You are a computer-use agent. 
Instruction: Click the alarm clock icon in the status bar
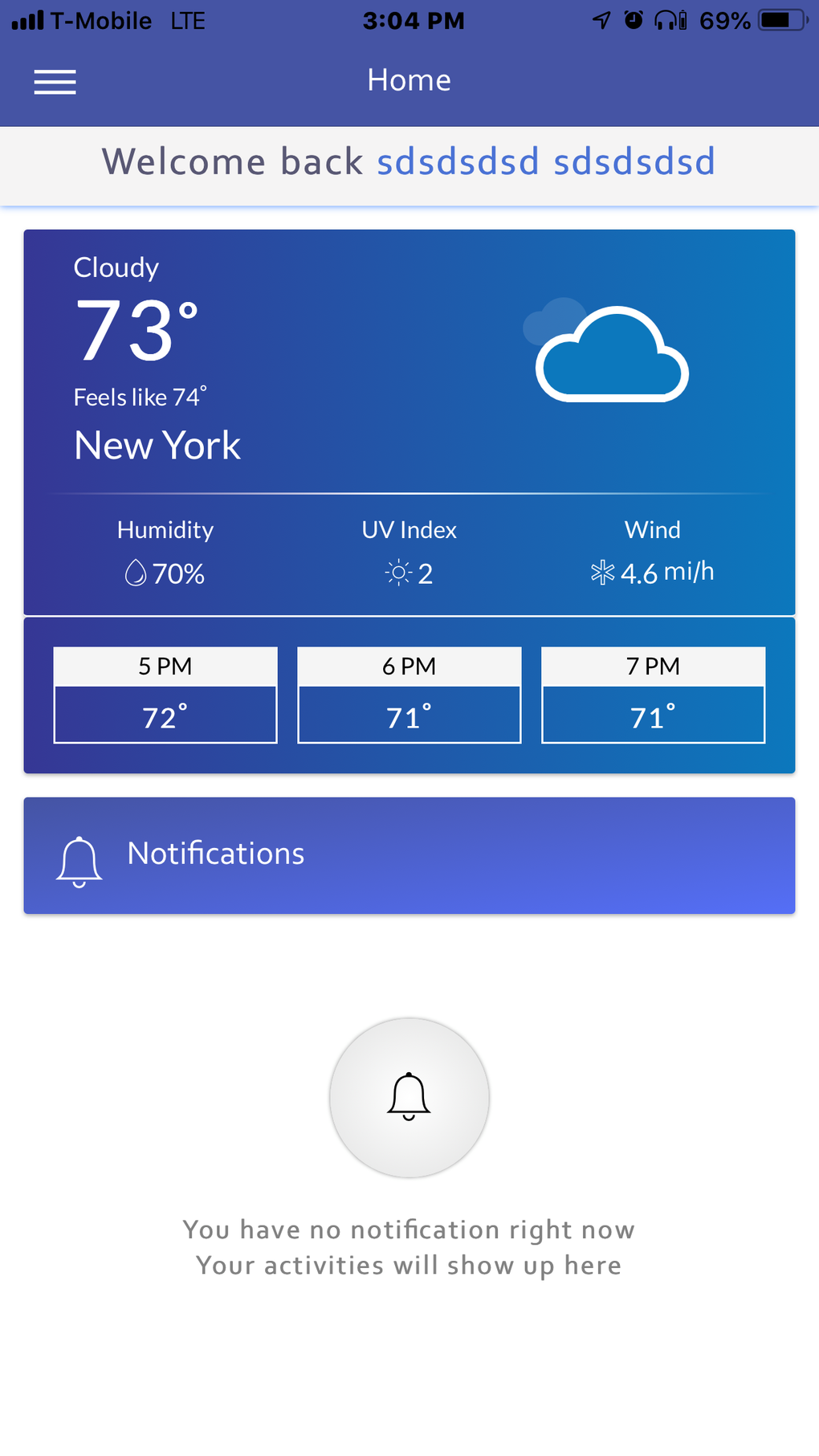(x=633, y=21)
